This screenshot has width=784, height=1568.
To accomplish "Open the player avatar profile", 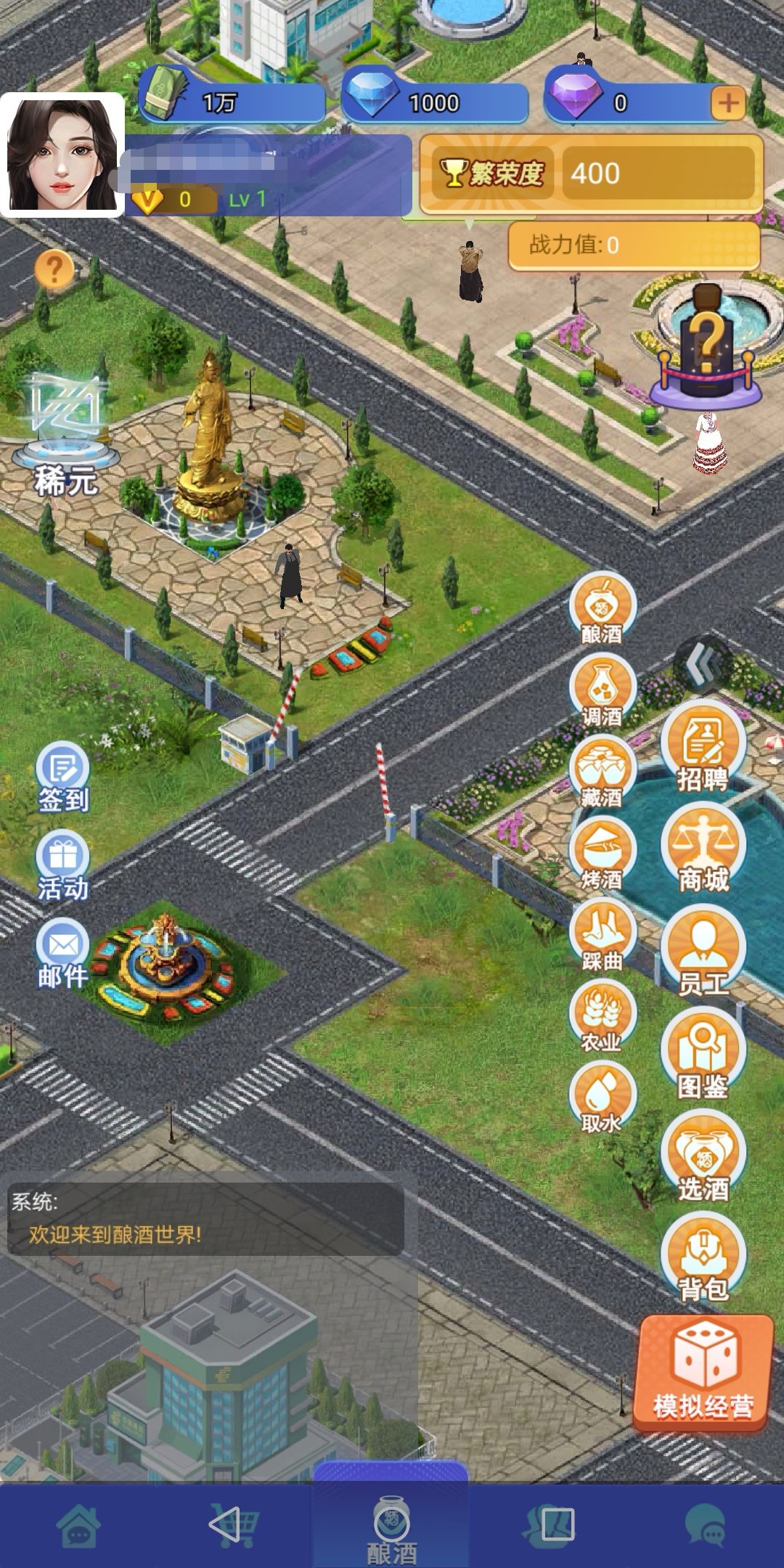I will coord(62,155).
